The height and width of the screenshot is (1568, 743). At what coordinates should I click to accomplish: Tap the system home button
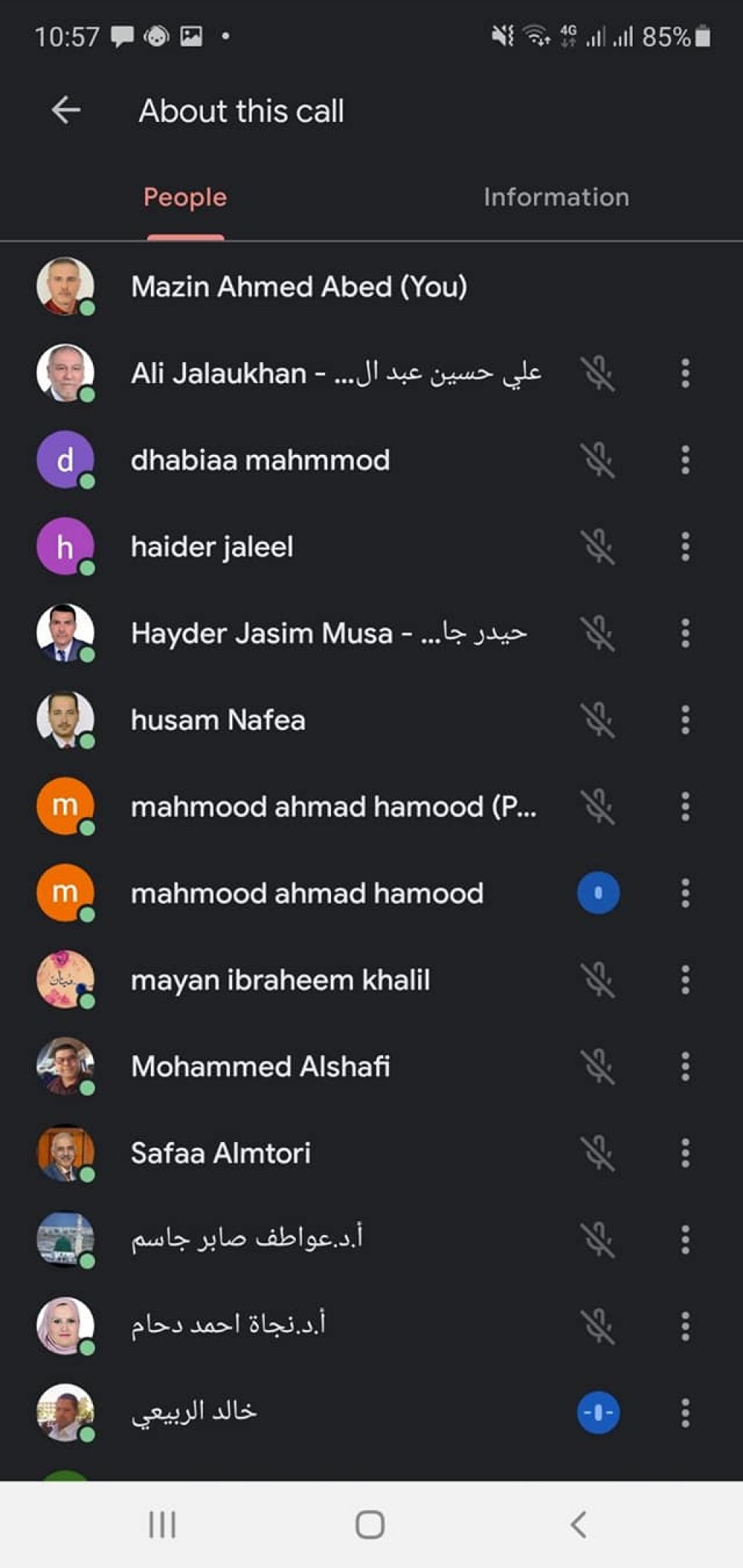click(x=370, y=1524)
